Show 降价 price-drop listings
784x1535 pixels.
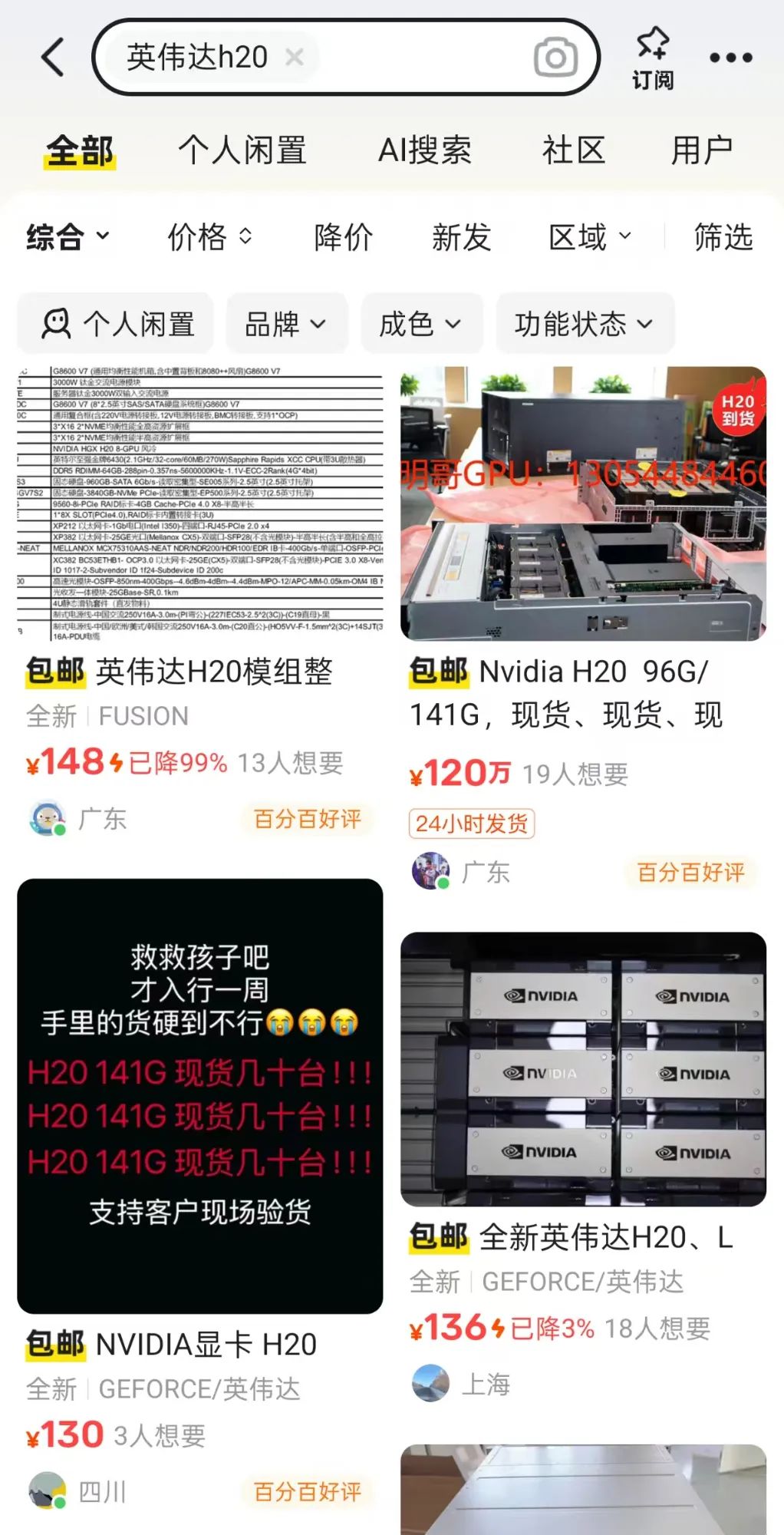343,237
